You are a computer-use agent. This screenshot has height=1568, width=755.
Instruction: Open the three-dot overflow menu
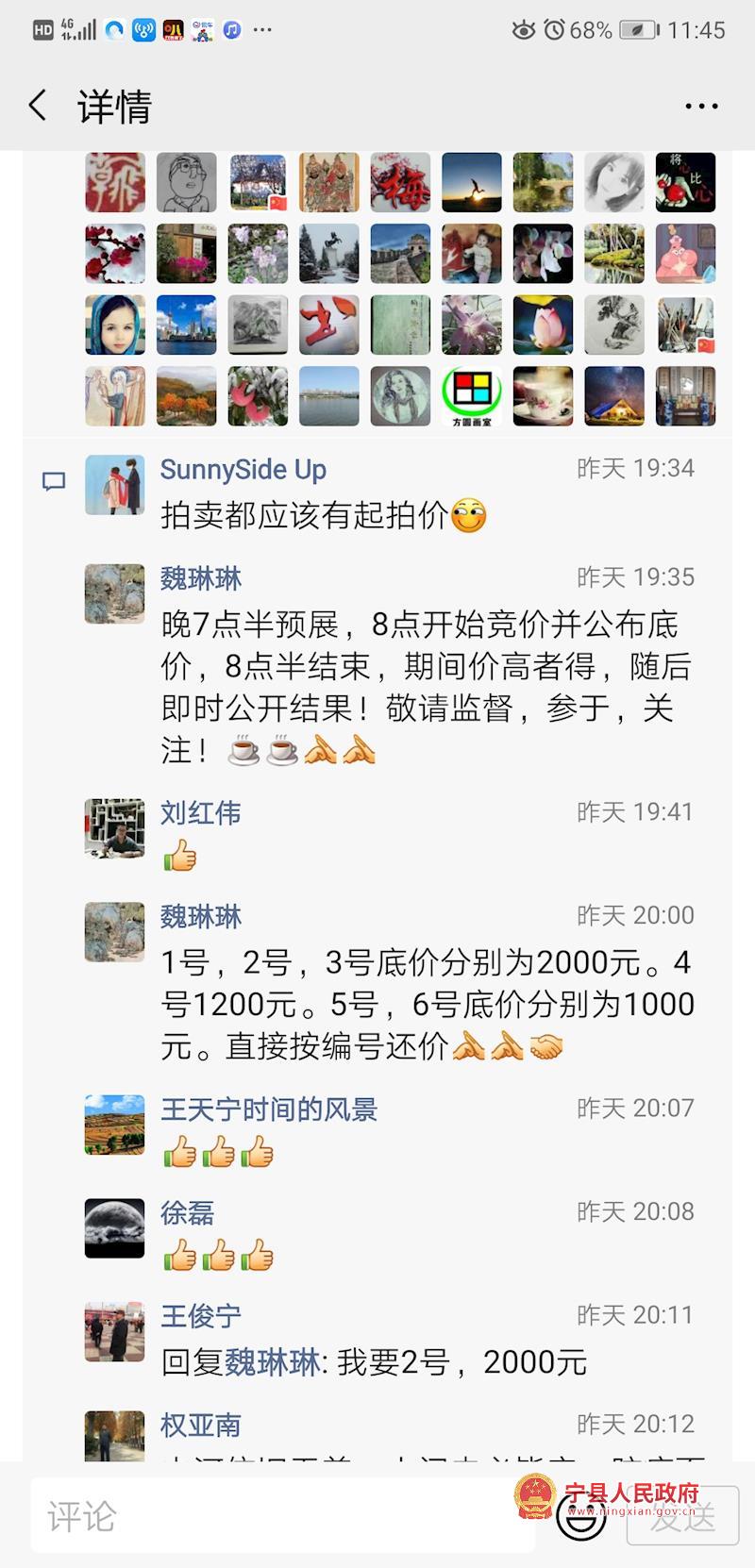[x=701, y=106]
